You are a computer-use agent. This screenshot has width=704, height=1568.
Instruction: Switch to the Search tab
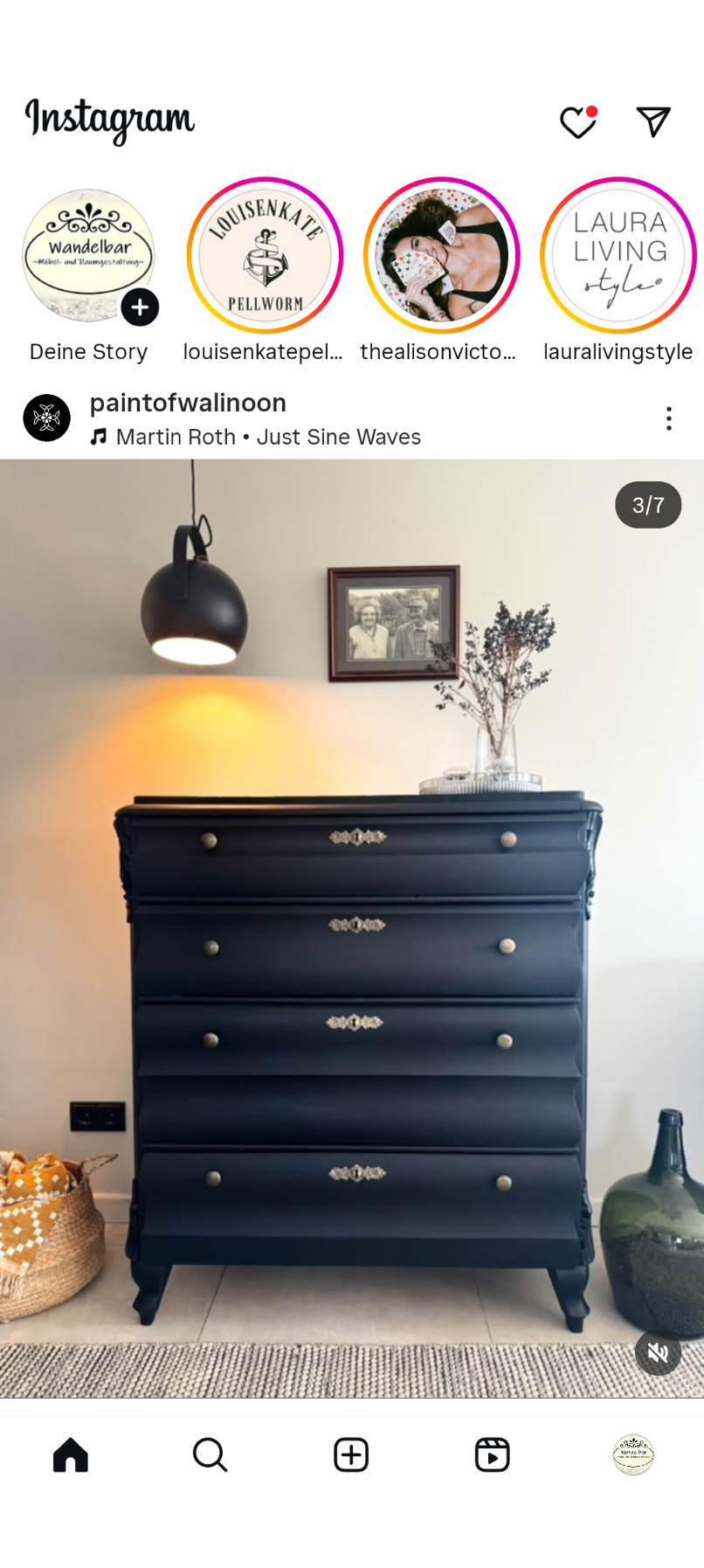click(x=210, y=1455)
